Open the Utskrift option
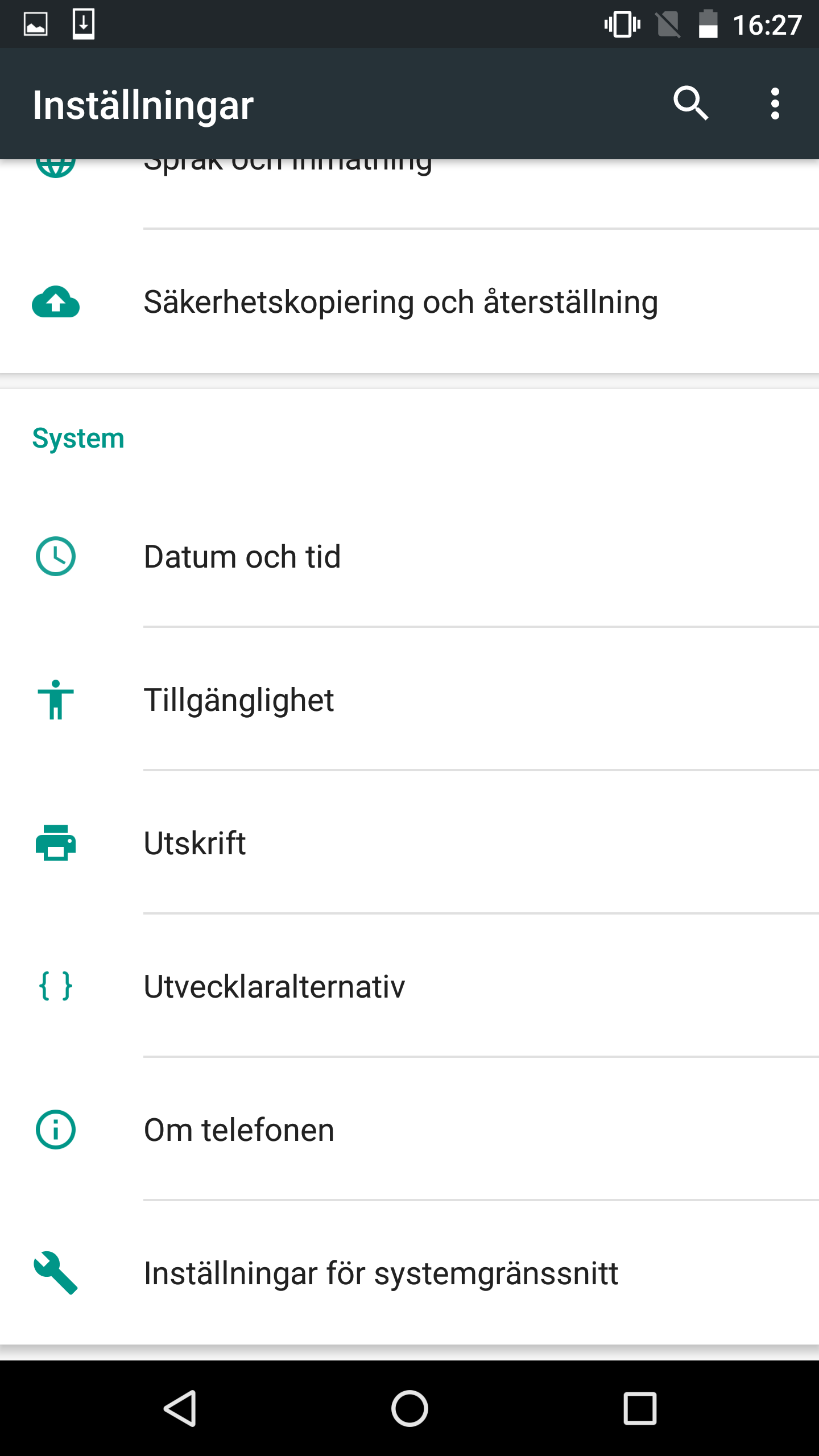Image resolution: width=819 pixels, height=1456 pixels. 195,843
